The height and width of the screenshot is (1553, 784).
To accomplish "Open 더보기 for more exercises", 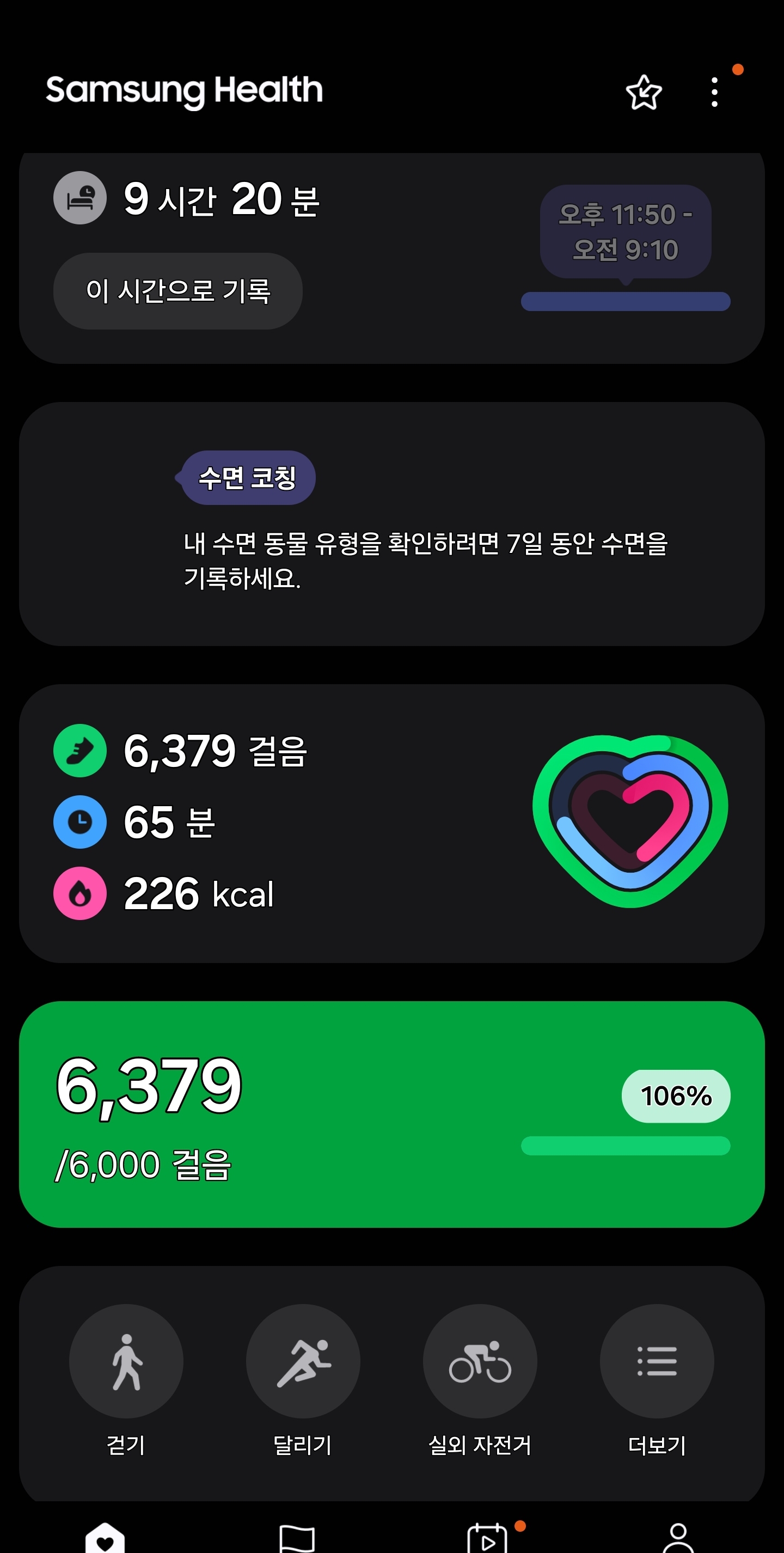I will point(657,1361).
